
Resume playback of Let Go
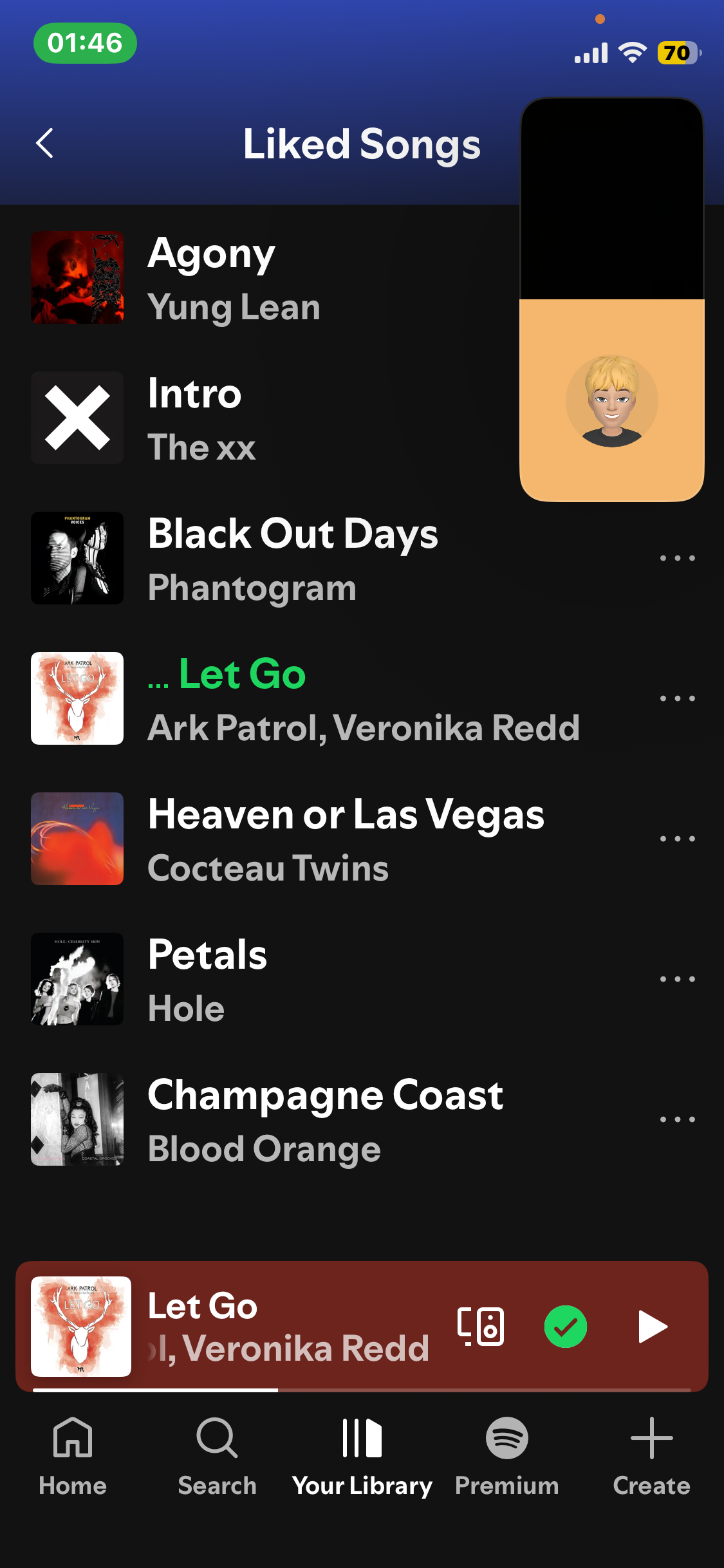point(653,1327)
